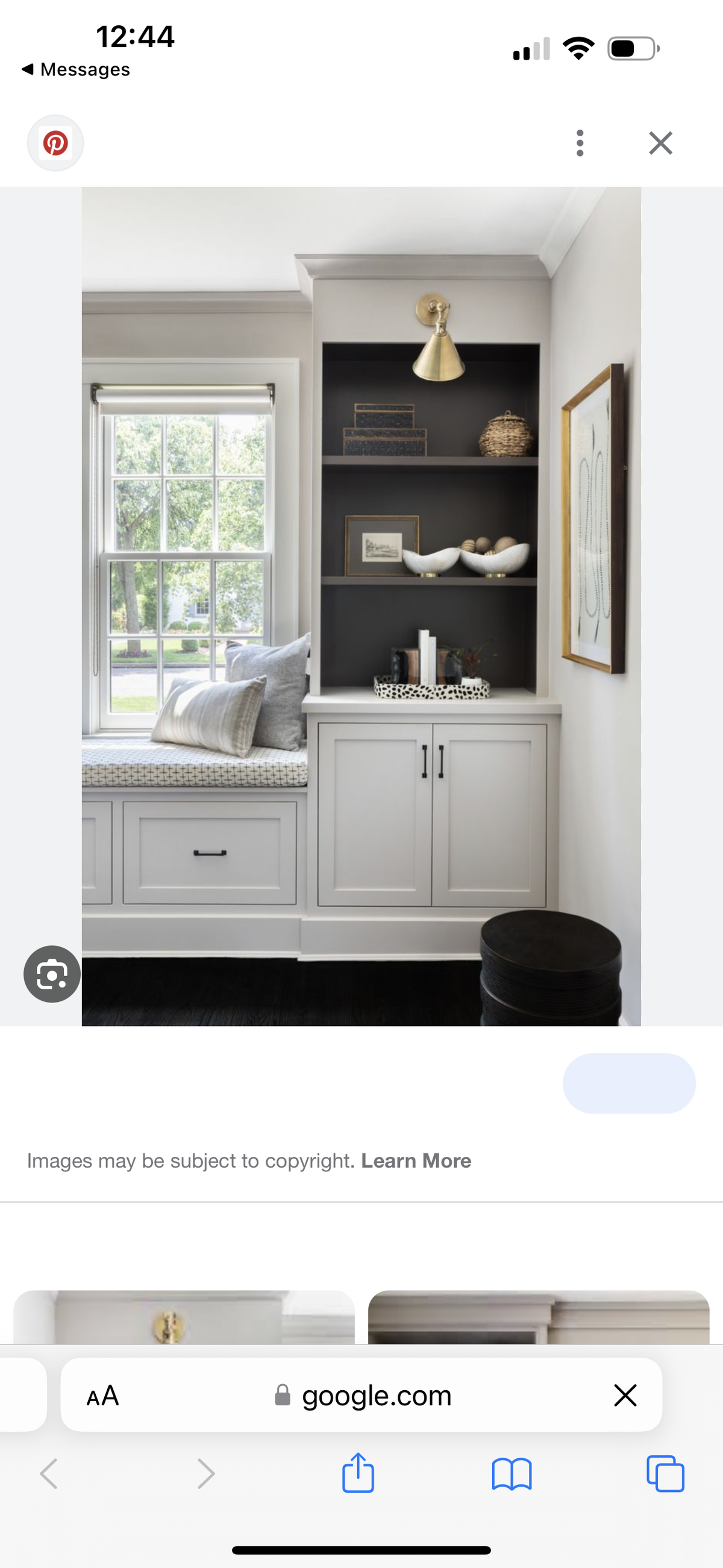Screen dimensions: 723x1568
Task: Open the related image with the brass knob
Action: 184,1317
